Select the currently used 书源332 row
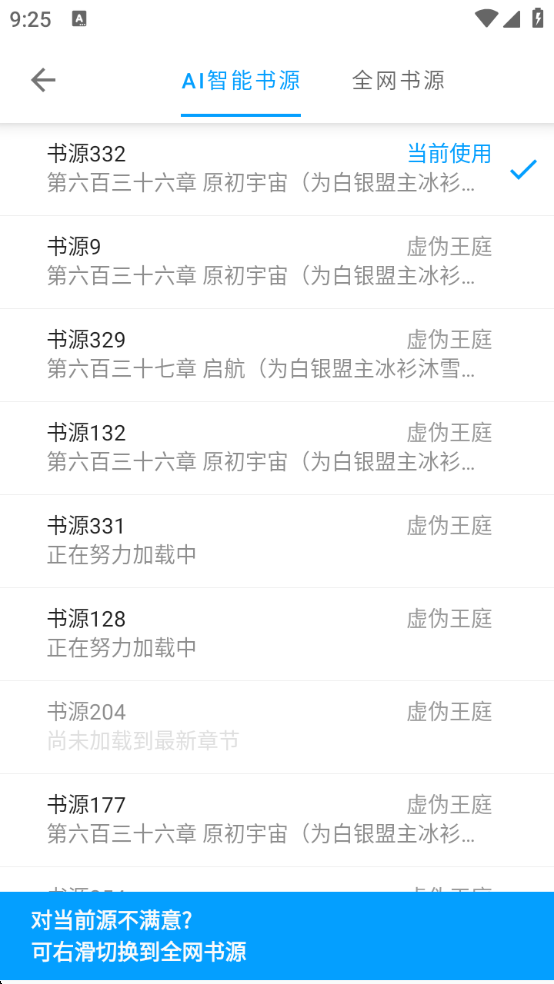554x984 pixels. (277, 169)
